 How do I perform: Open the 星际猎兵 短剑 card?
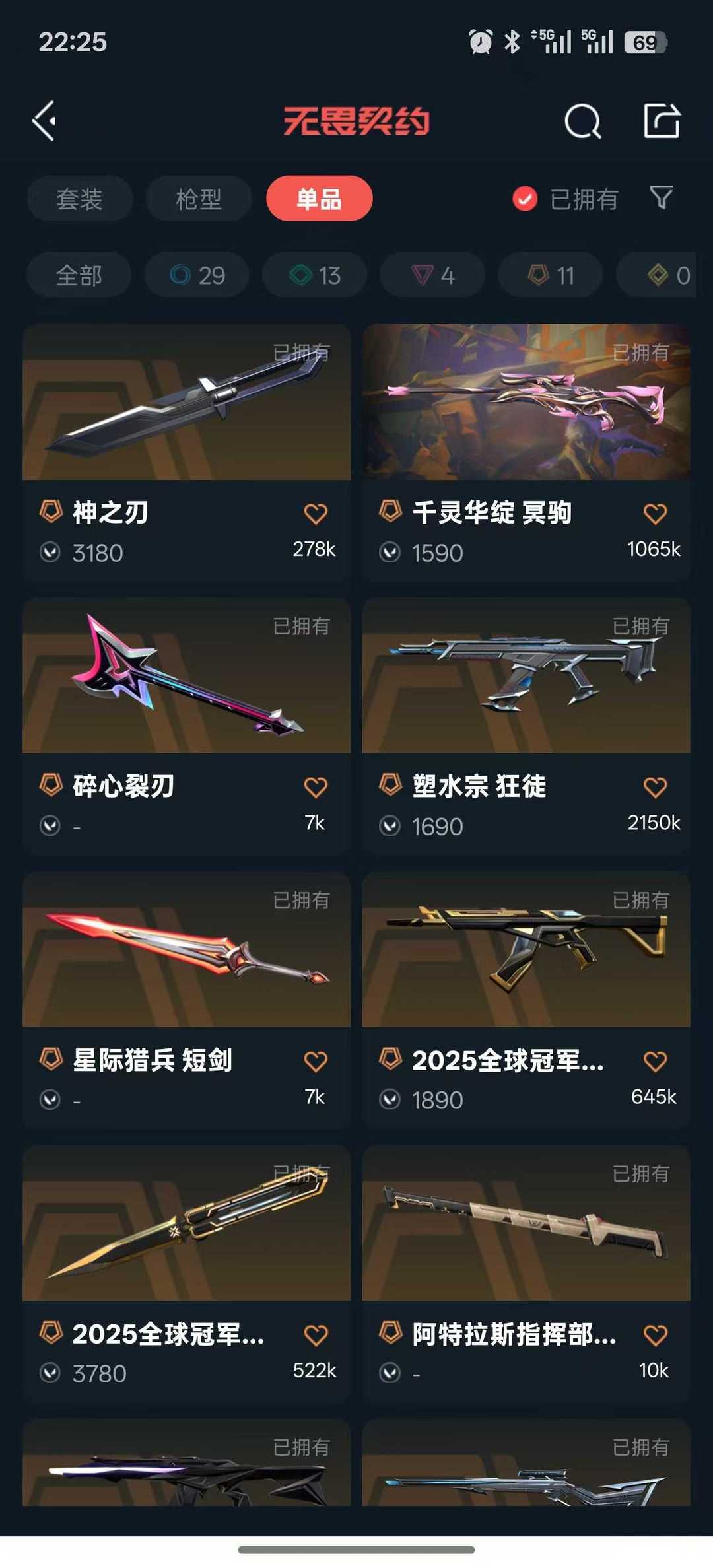pyautogui.click(x=186, y=951)
